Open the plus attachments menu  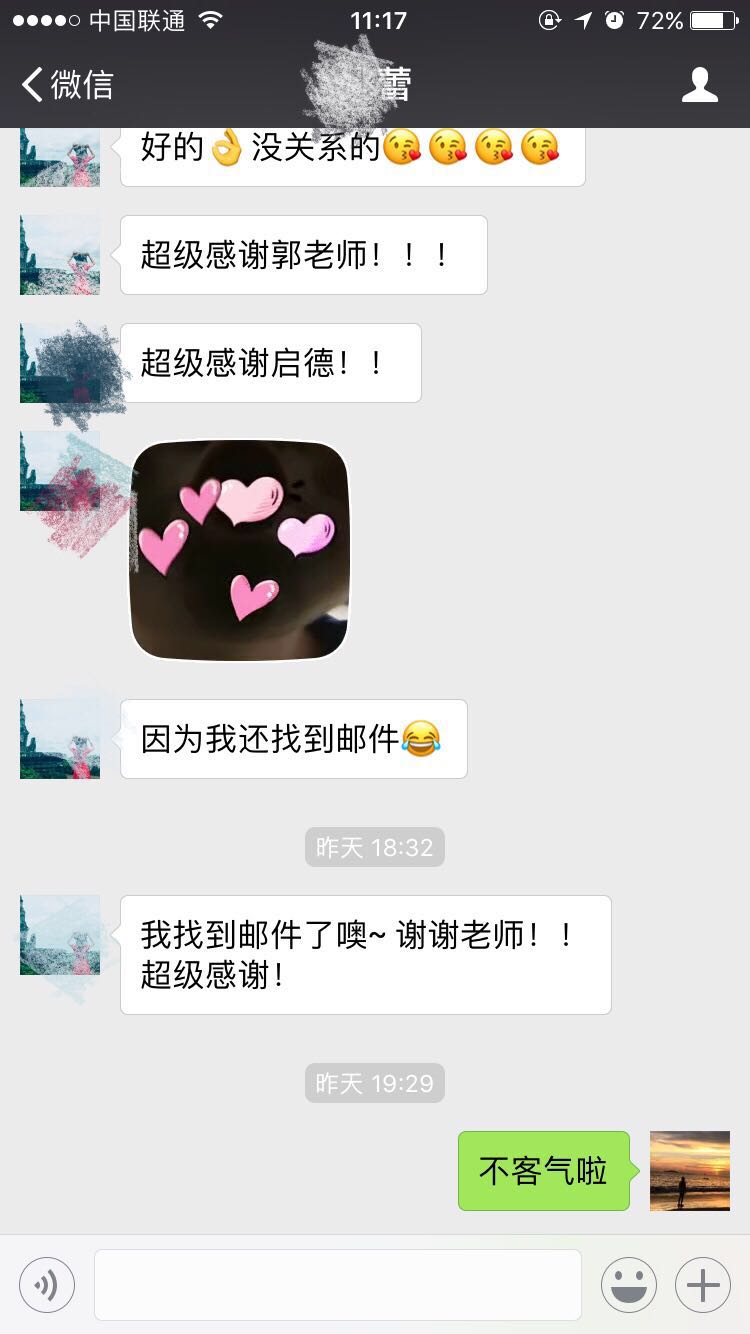pos(703,1285)
